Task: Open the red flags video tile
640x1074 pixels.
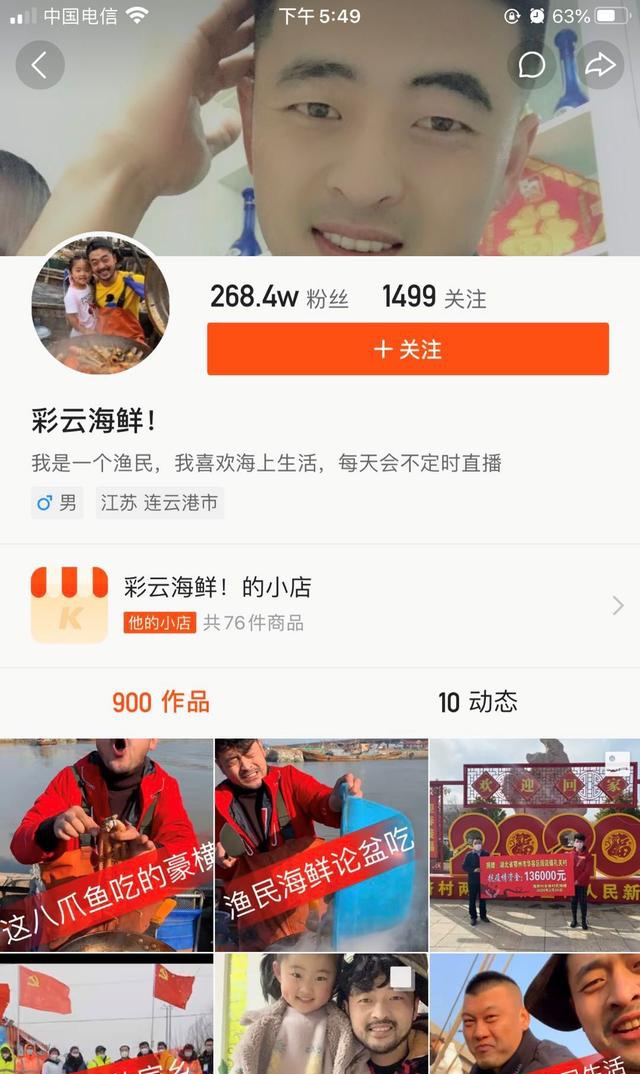Action: (x=106, y=1014)
